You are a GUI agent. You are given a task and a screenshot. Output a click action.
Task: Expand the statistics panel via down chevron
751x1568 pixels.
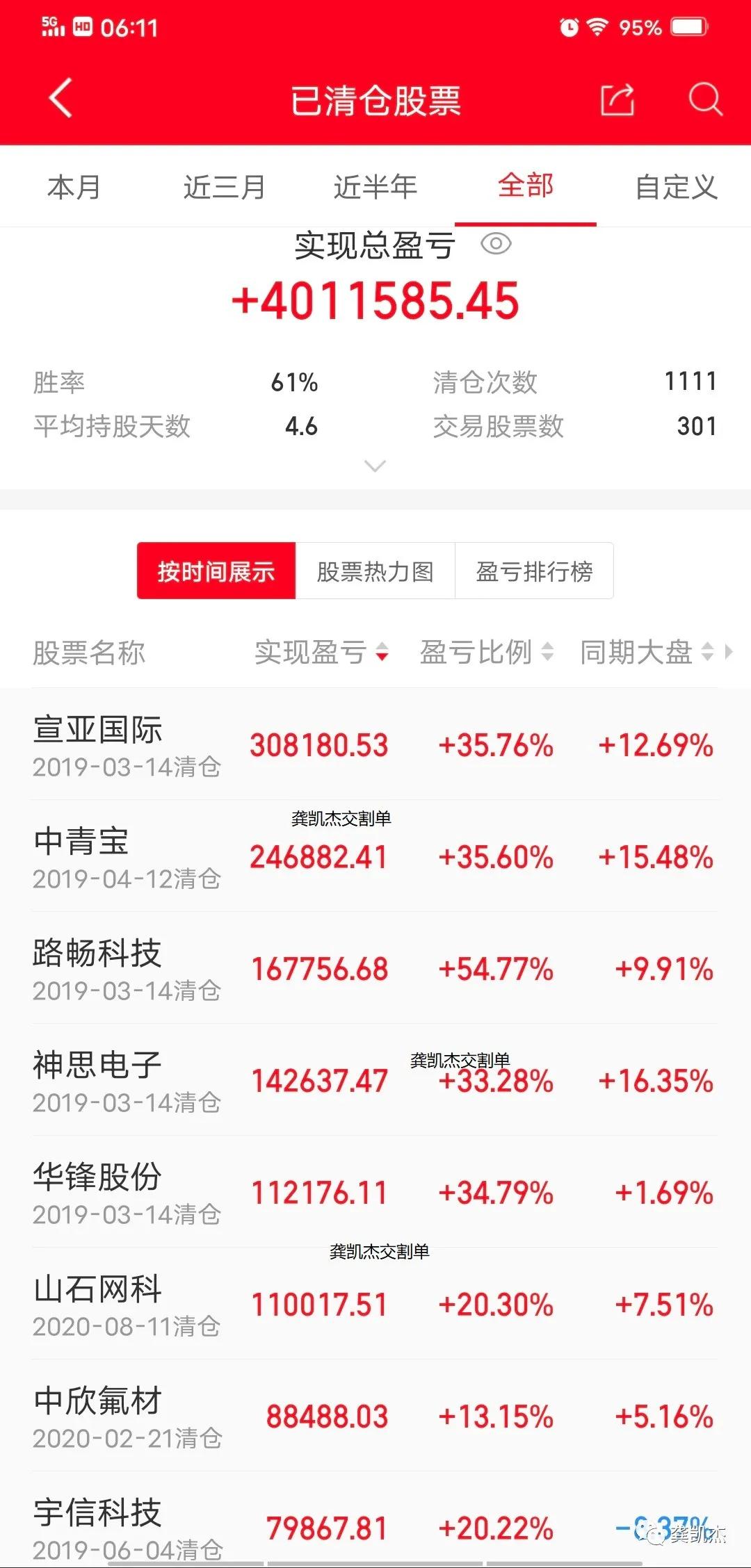pyautogui.click(x=375, y=466)
